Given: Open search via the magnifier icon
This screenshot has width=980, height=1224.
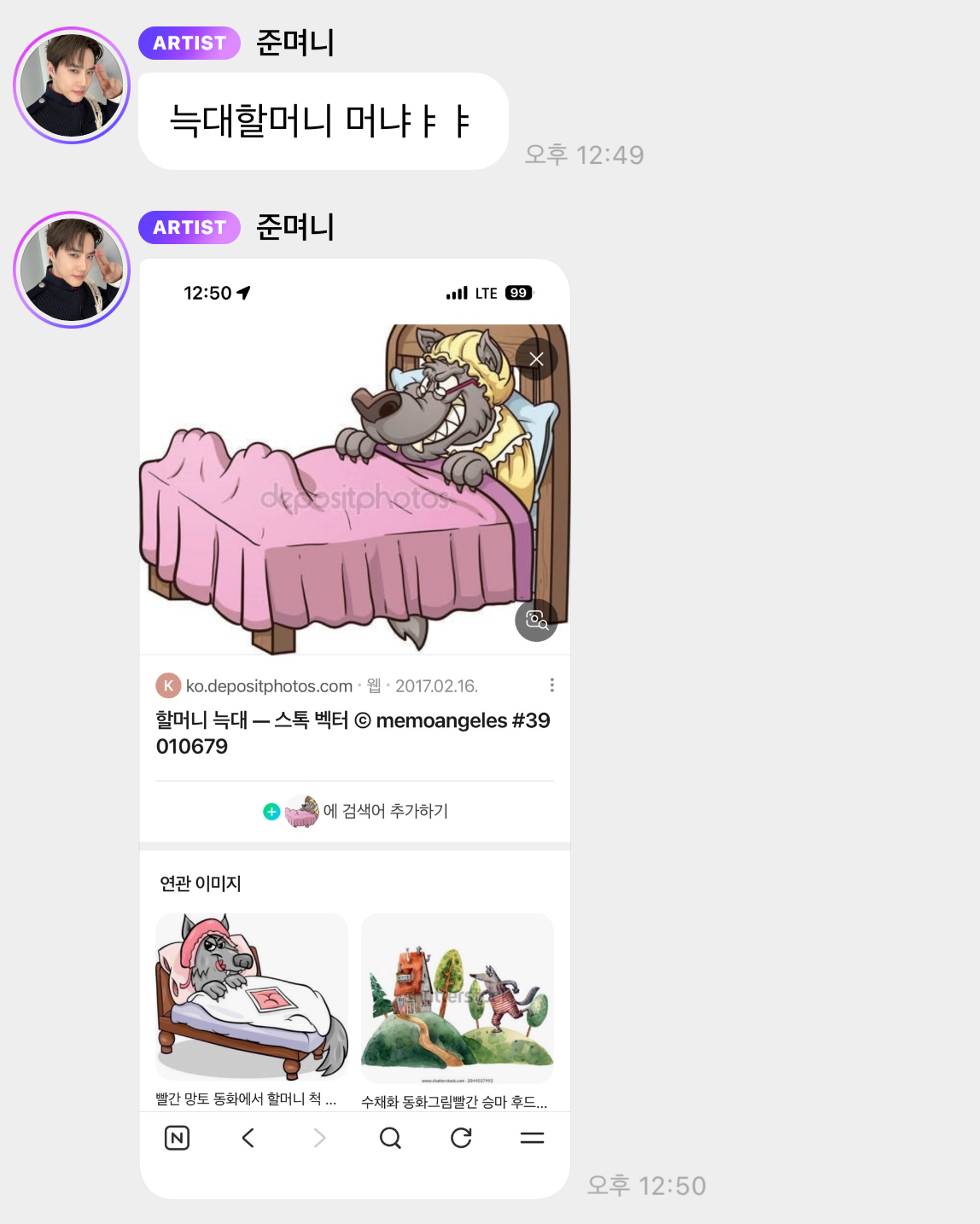Looking at the screenshot, I should [x=390, y=1137].
